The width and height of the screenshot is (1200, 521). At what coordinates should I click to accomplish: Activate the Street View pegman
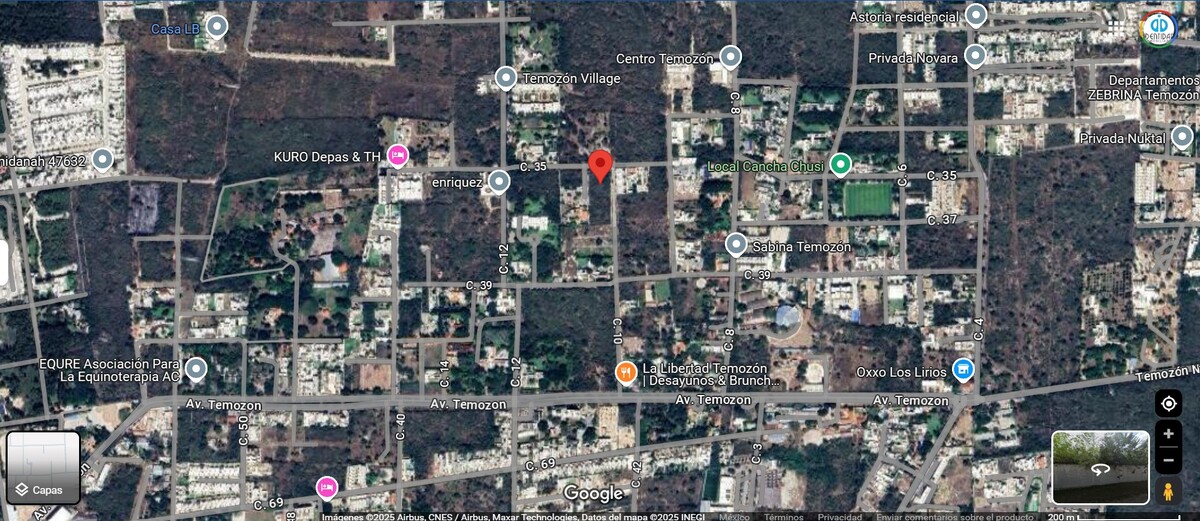click(x=1168, y=490)
